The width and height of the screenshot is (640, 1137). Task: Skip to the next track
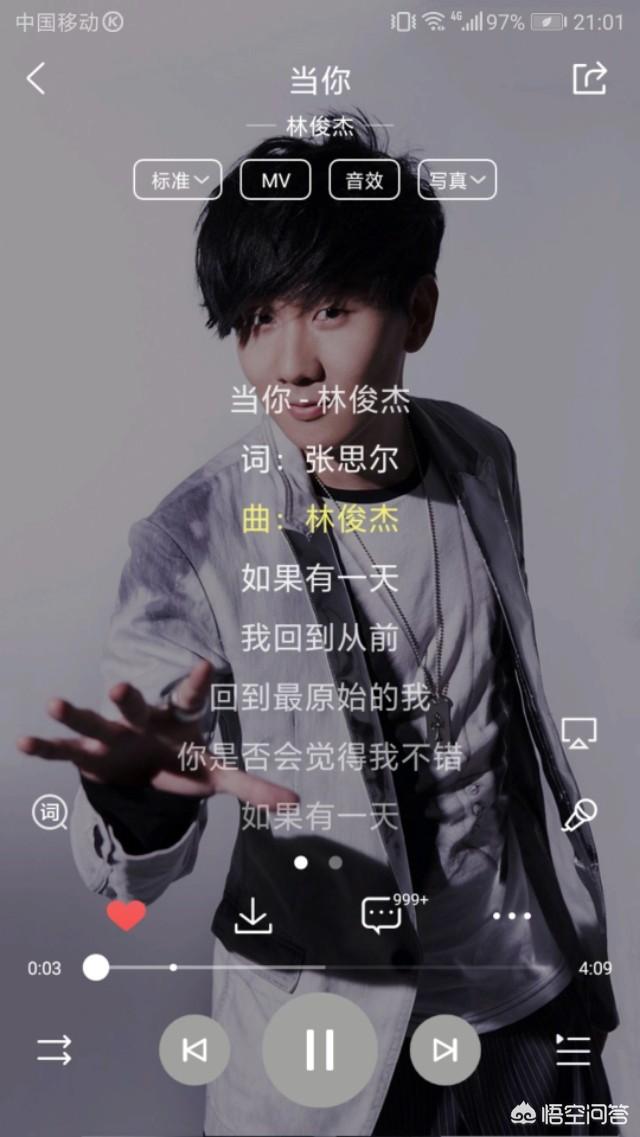445,1049
